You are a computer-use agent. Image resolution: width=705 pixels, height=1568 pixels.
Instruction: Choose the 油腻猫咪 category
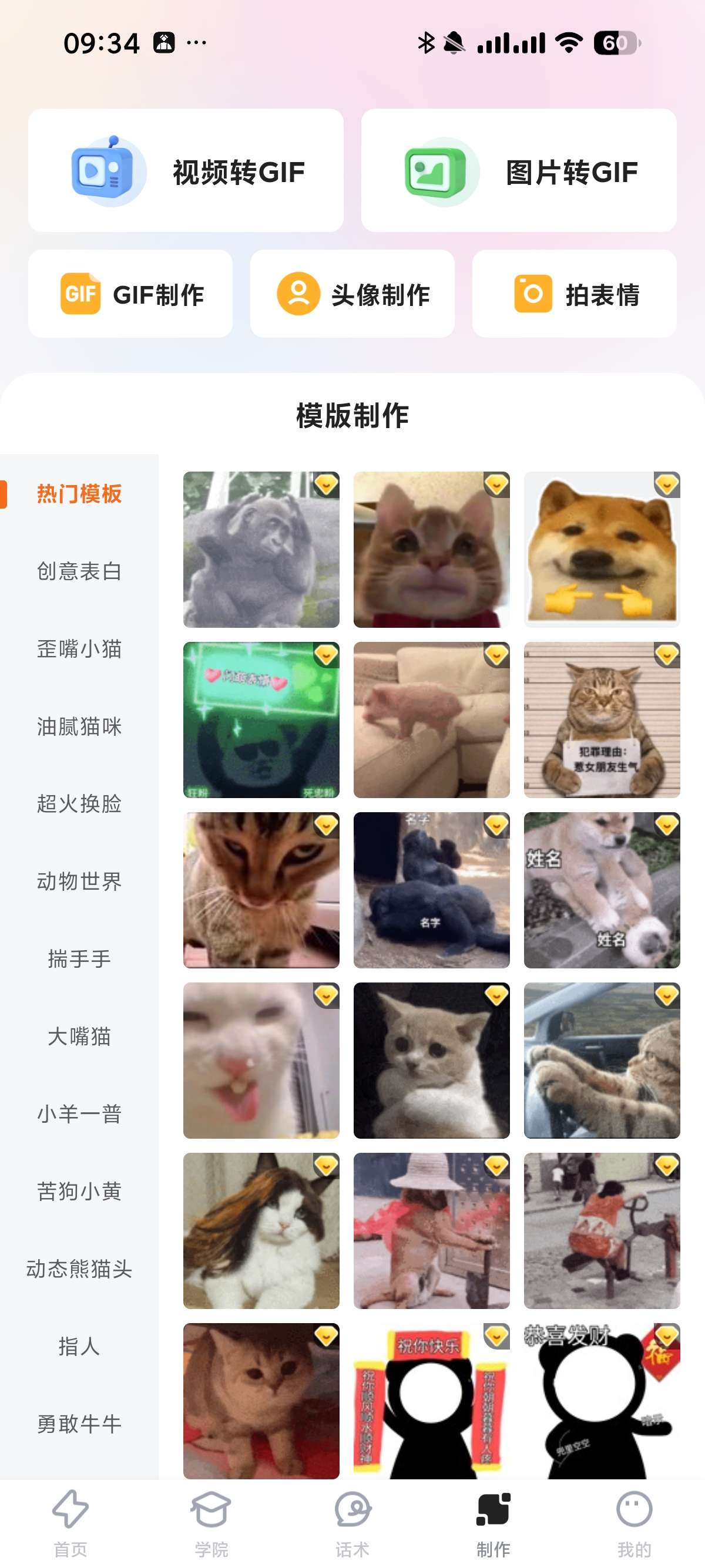pyautogui.click(x=79, y=726)
